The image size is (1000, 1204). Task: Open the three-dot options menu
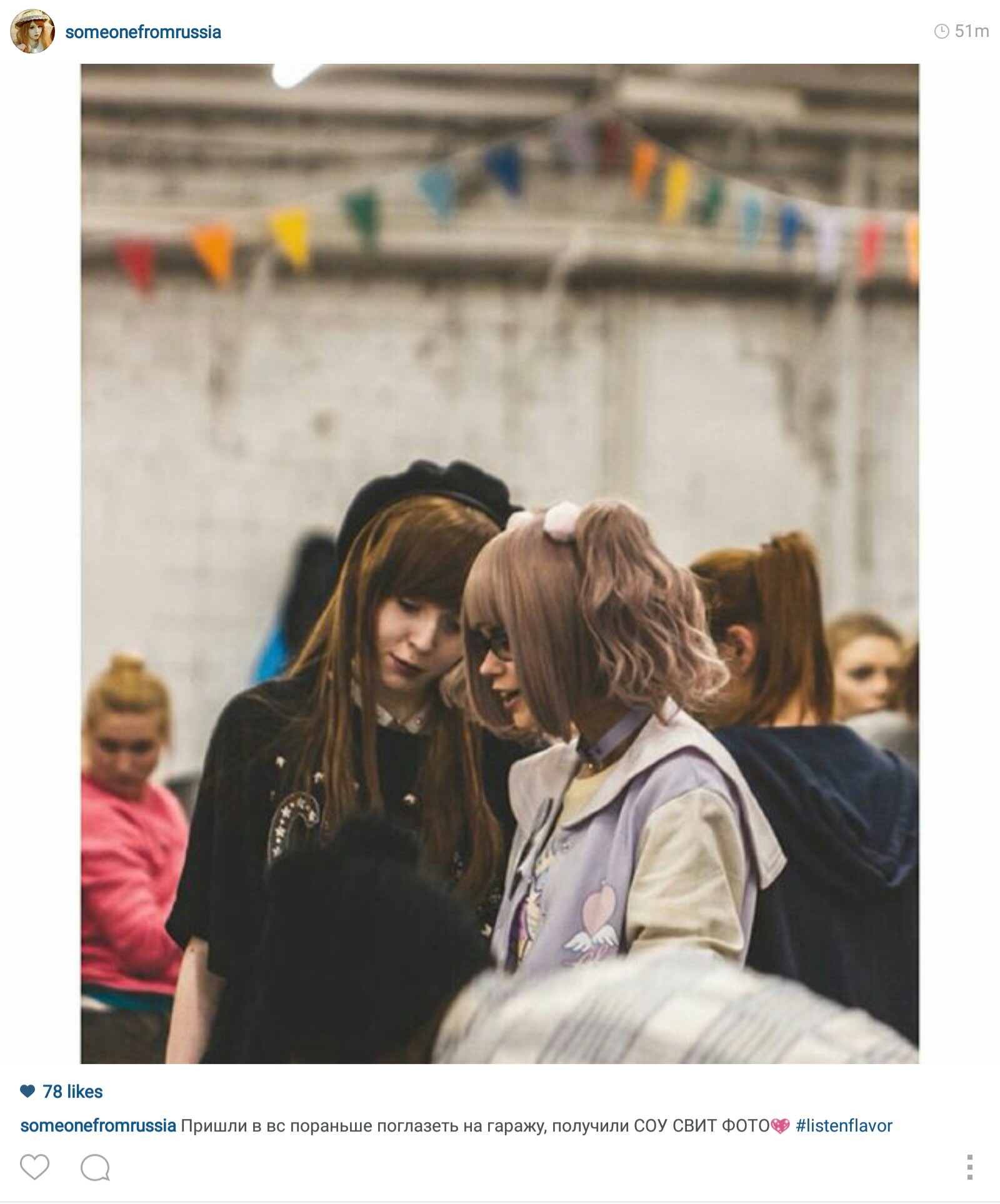tap(969, 1167)
